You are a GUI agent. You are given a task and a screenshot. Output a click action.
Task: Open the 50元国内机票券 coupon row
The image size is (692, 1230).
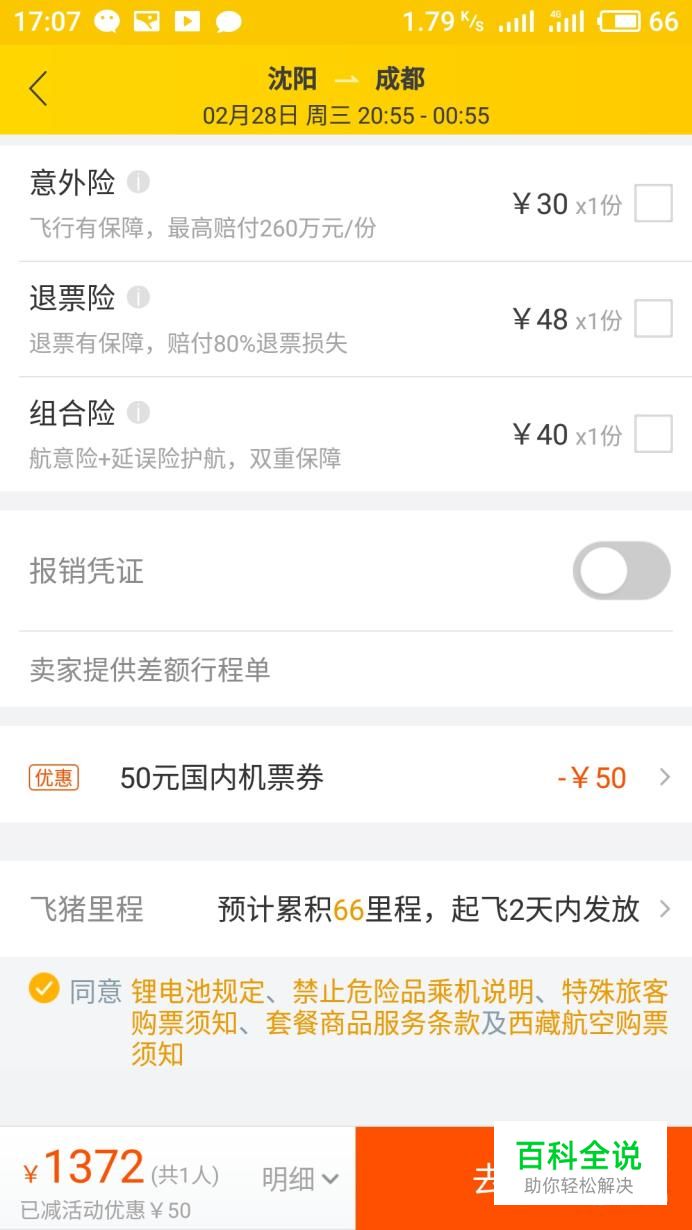pyautogui.click(x=346, y=777)
